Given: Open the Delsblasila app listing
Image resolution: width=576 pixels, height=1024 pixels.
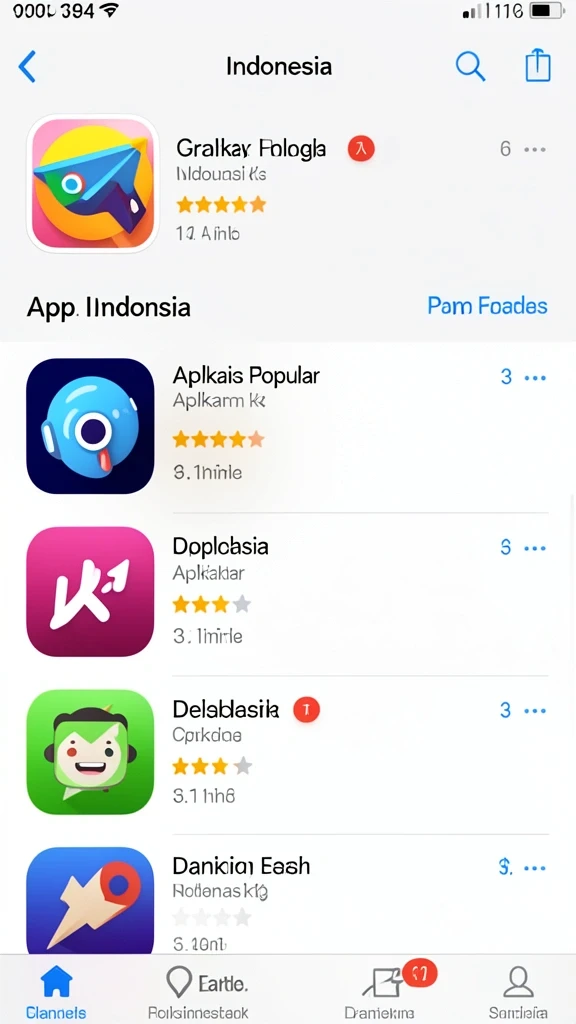Looking at the screenshot, I should 288,752.
